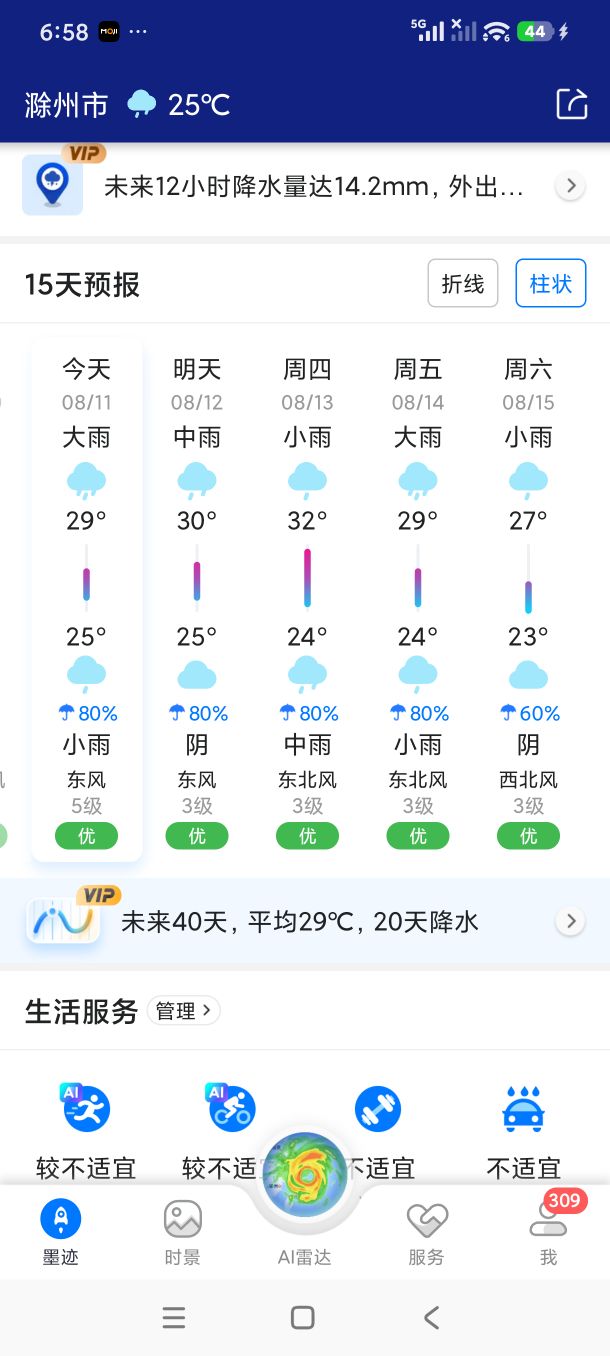Open the 未来40天 forecast banner
Screen dimensions: 610x1356
305,921
